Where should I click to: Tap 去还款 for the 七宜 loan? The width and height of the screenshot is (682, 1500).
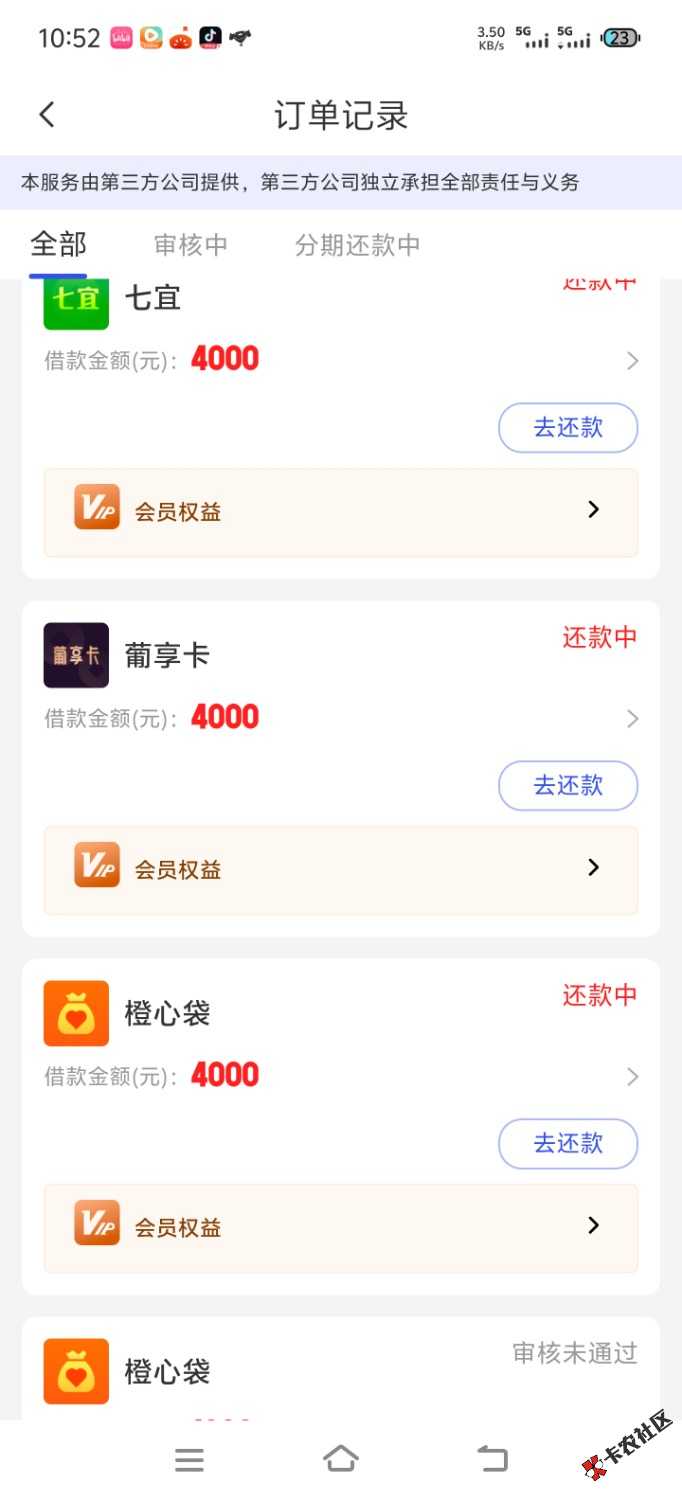567,428
